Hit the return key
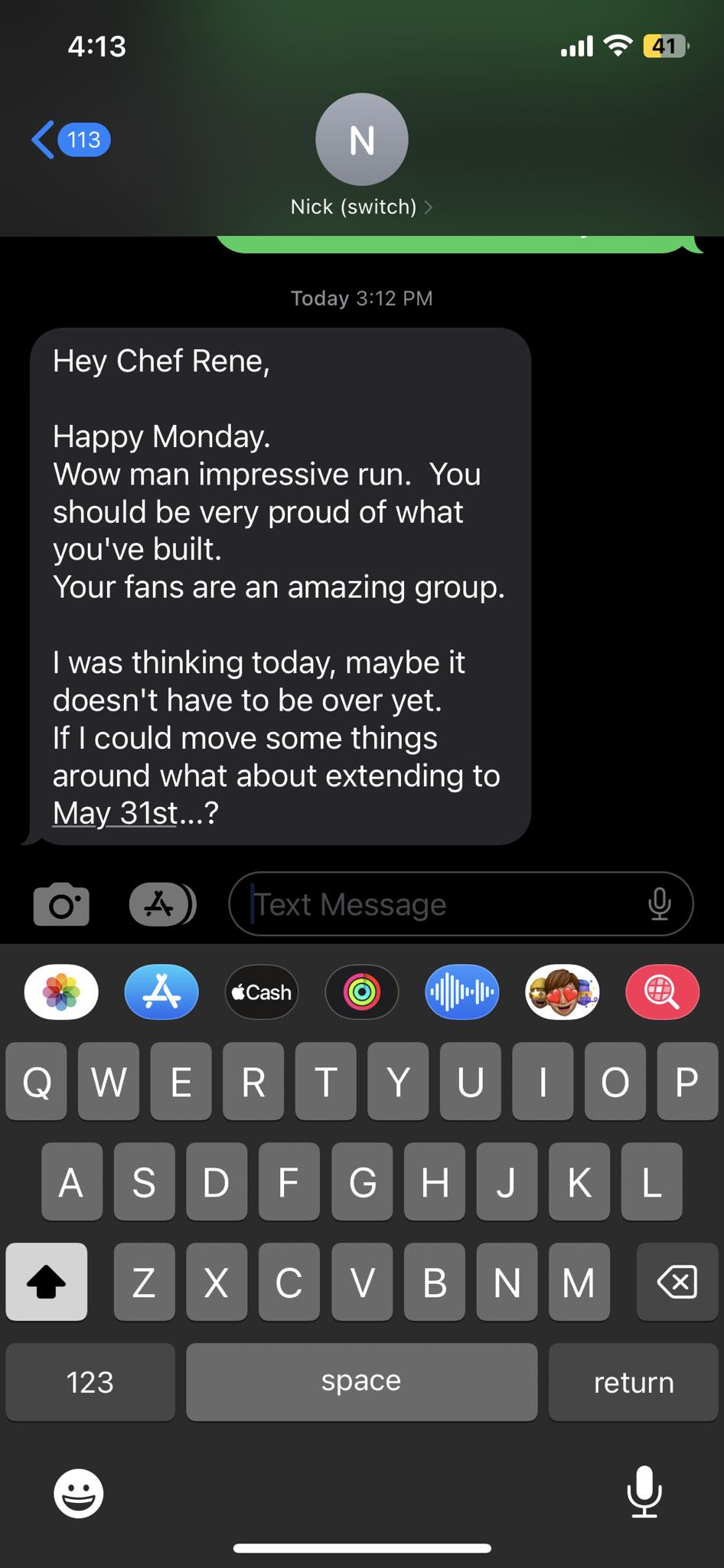 633,1382
